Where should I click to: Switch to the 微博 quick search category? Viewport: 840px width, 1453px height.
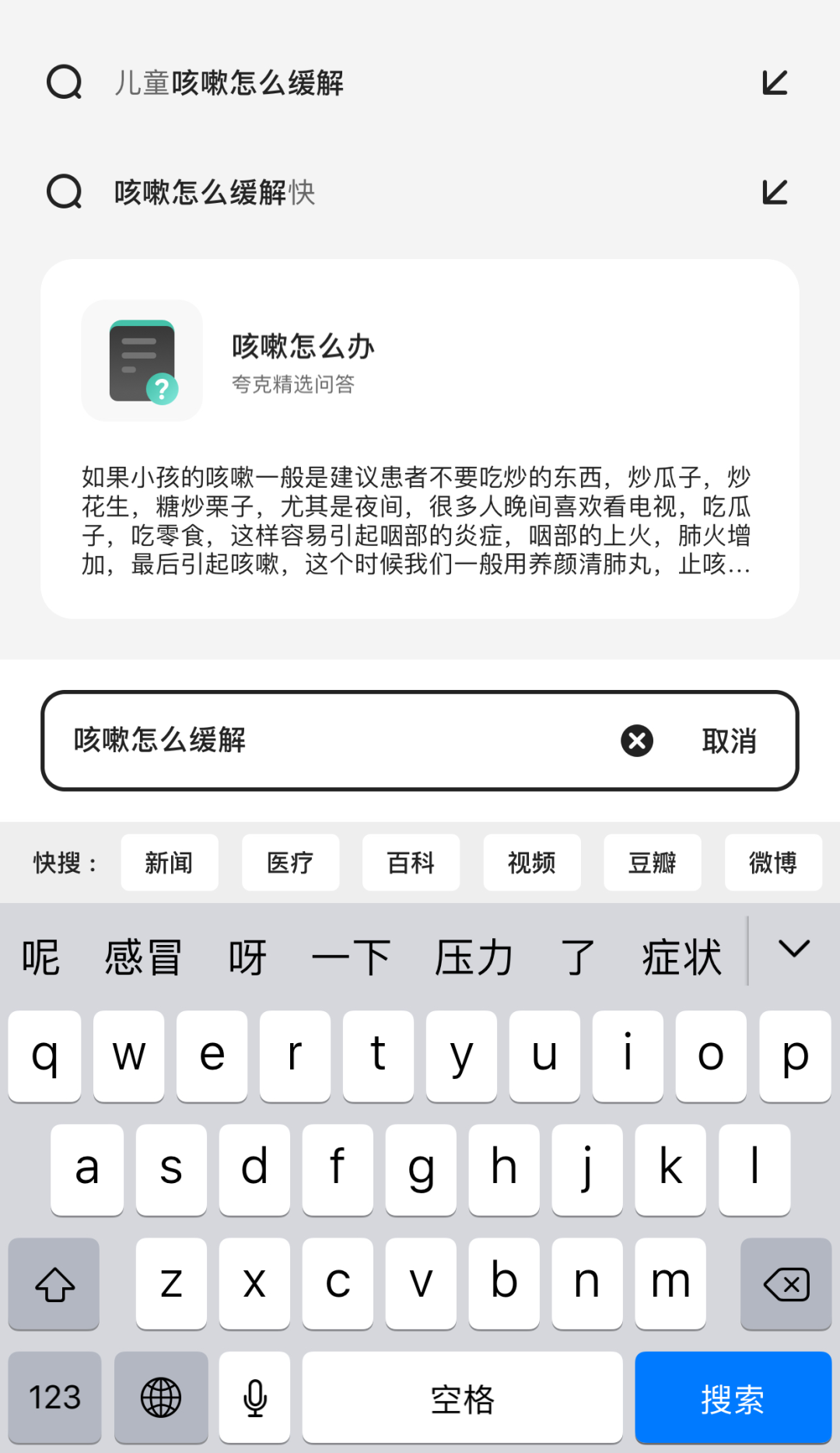[774, 863]
